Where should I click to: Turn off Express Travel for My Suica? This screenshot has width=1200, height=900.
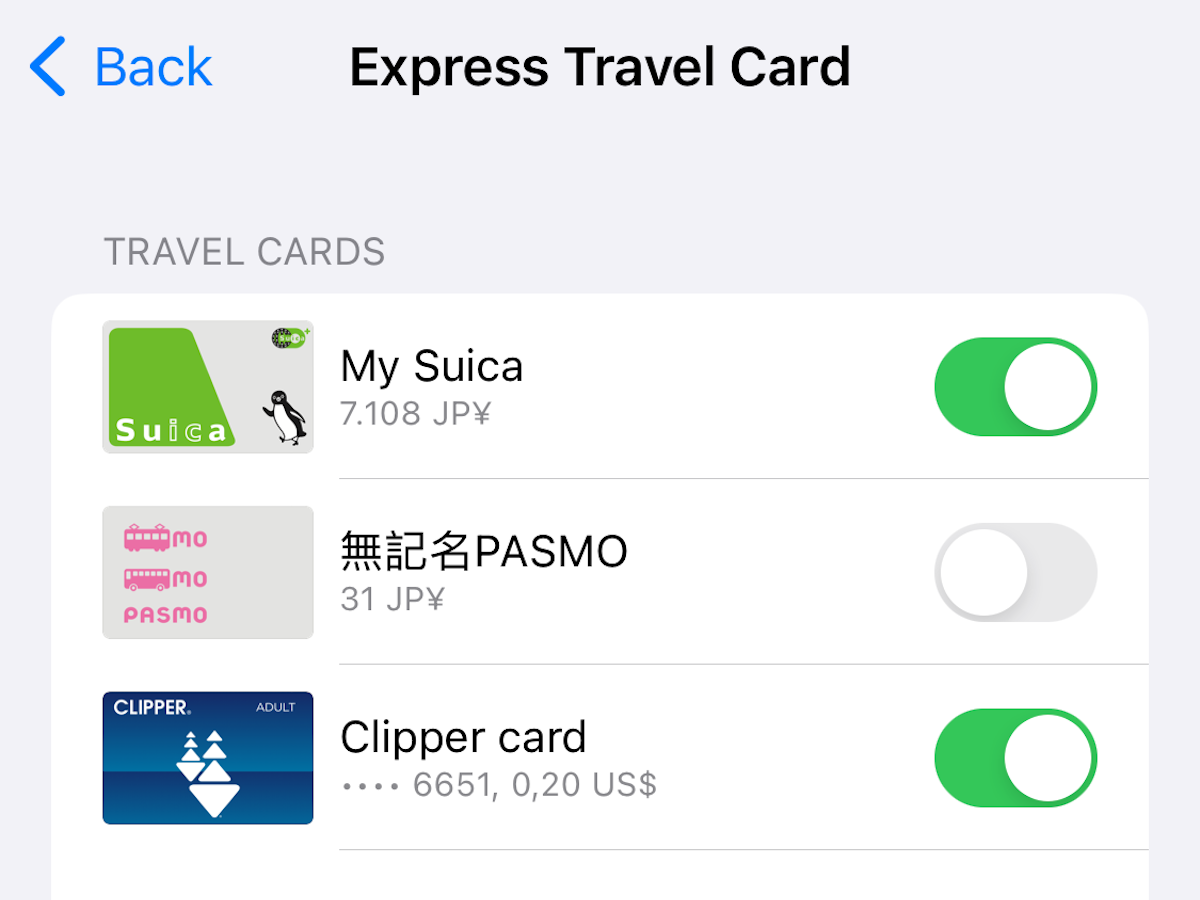click(1015, 387)
